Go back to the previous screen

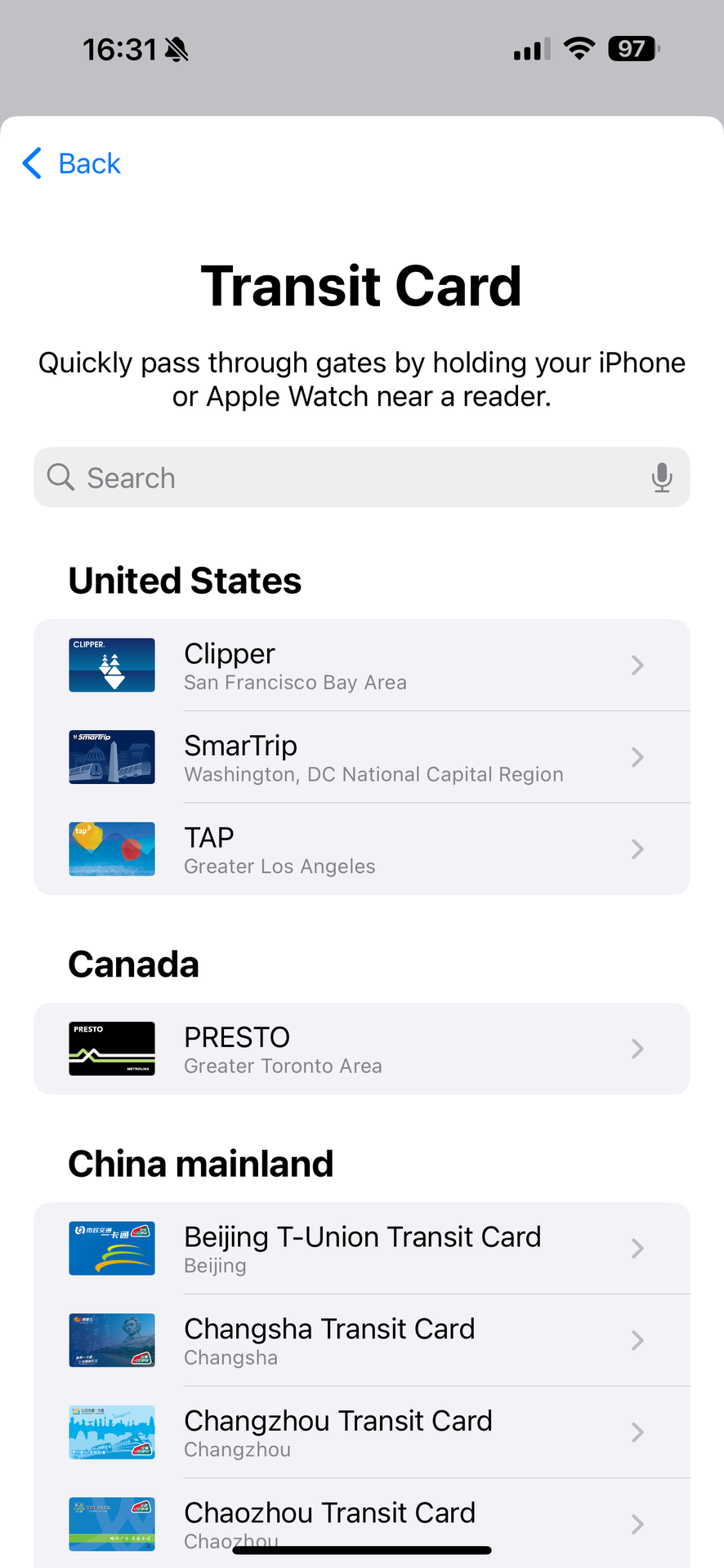point(72,163)
